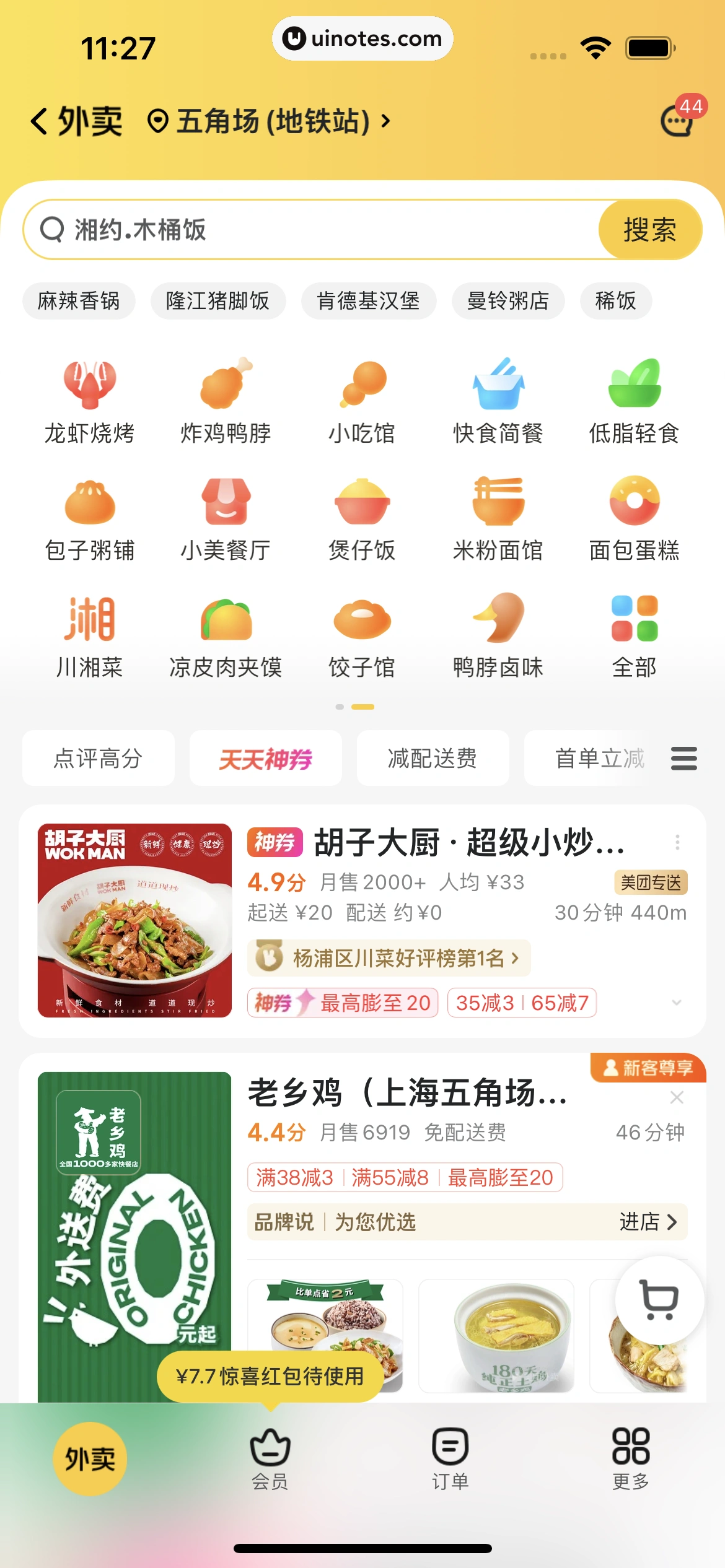Open the 煲仔饭 category

point(362,518)
